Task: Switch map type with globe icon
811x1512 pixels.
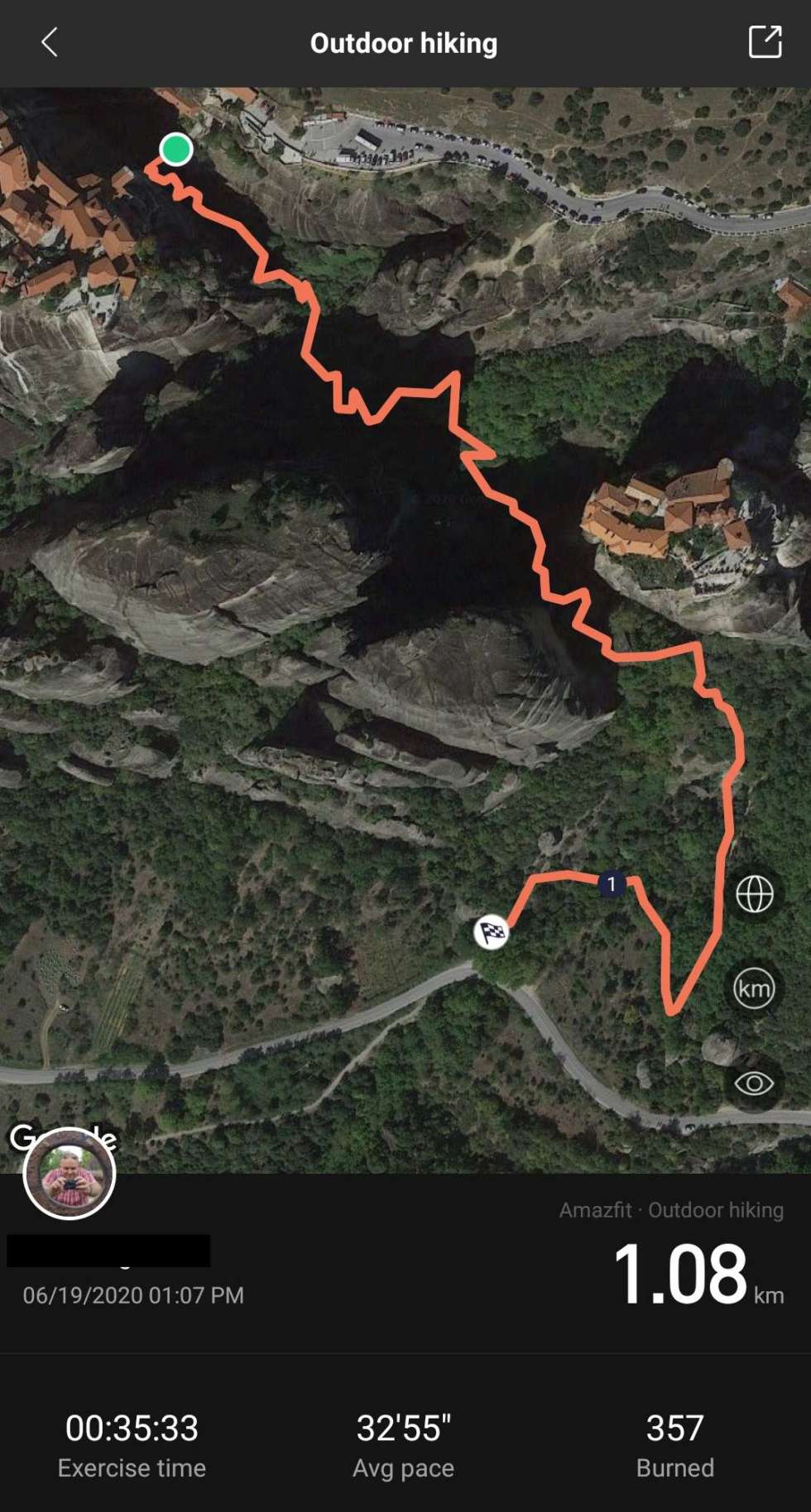Action: [754, 894]
